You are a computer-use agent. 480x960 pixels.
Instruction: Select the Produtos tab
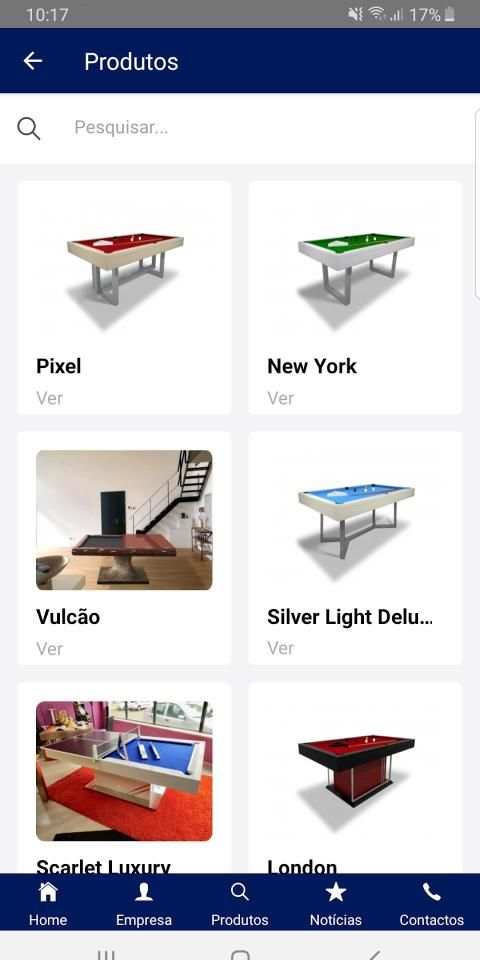[239, 904]
